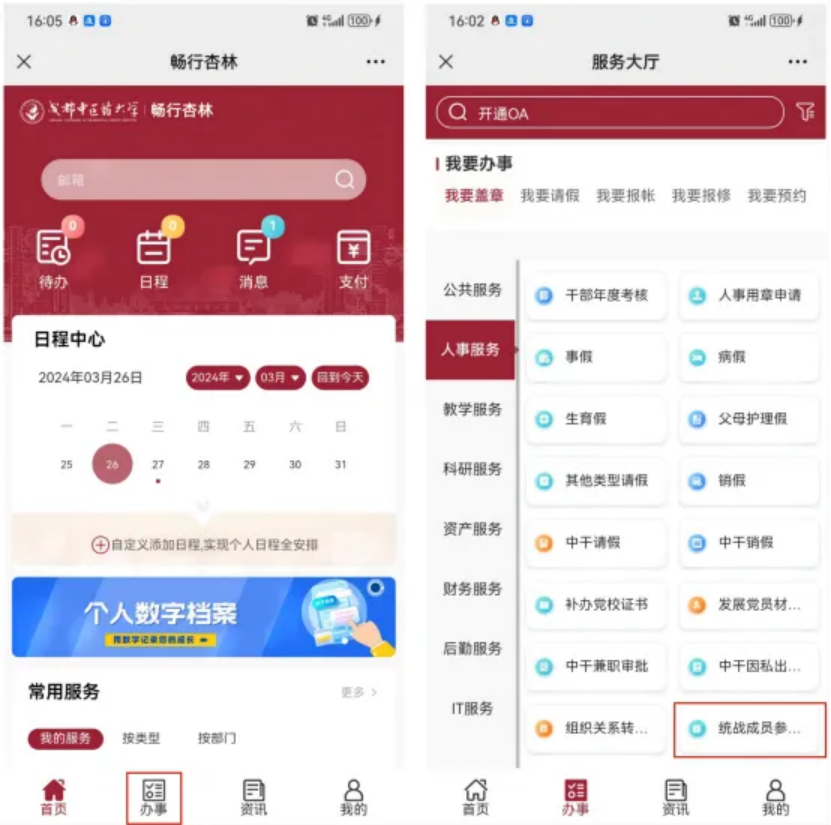This screenshot has width=831, height=825.
Task: Open the filter icon beside the search
Action: (805, 113)
